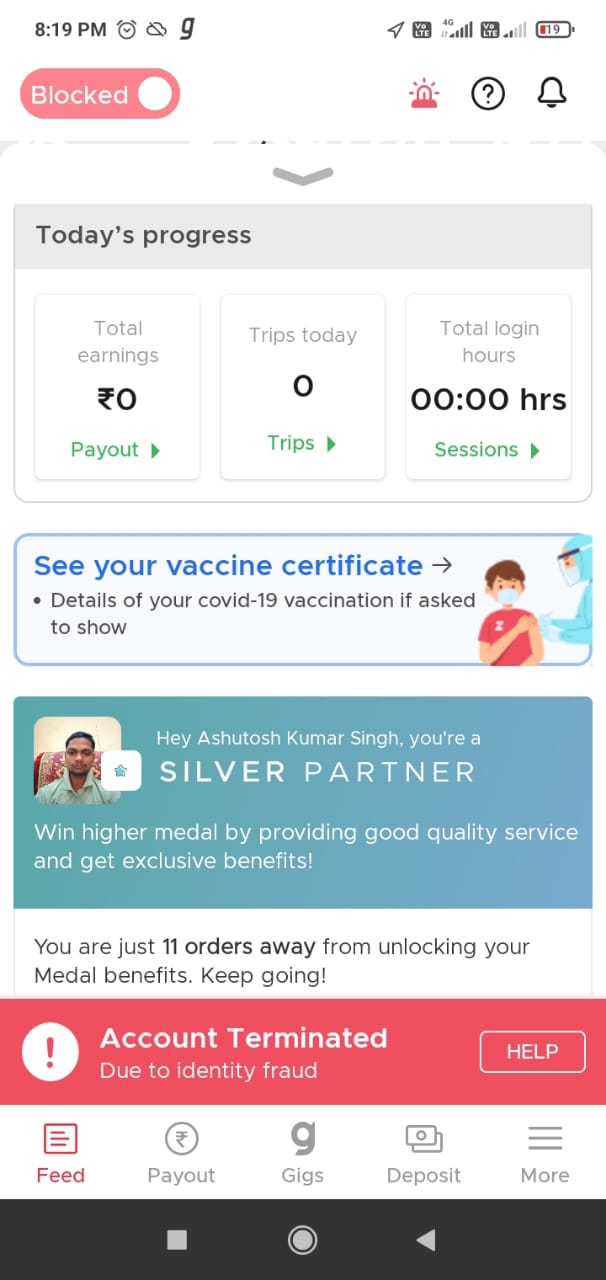The image size is (606, 1280).
Task: Open the notifications bell
Action: click(552, 93)
